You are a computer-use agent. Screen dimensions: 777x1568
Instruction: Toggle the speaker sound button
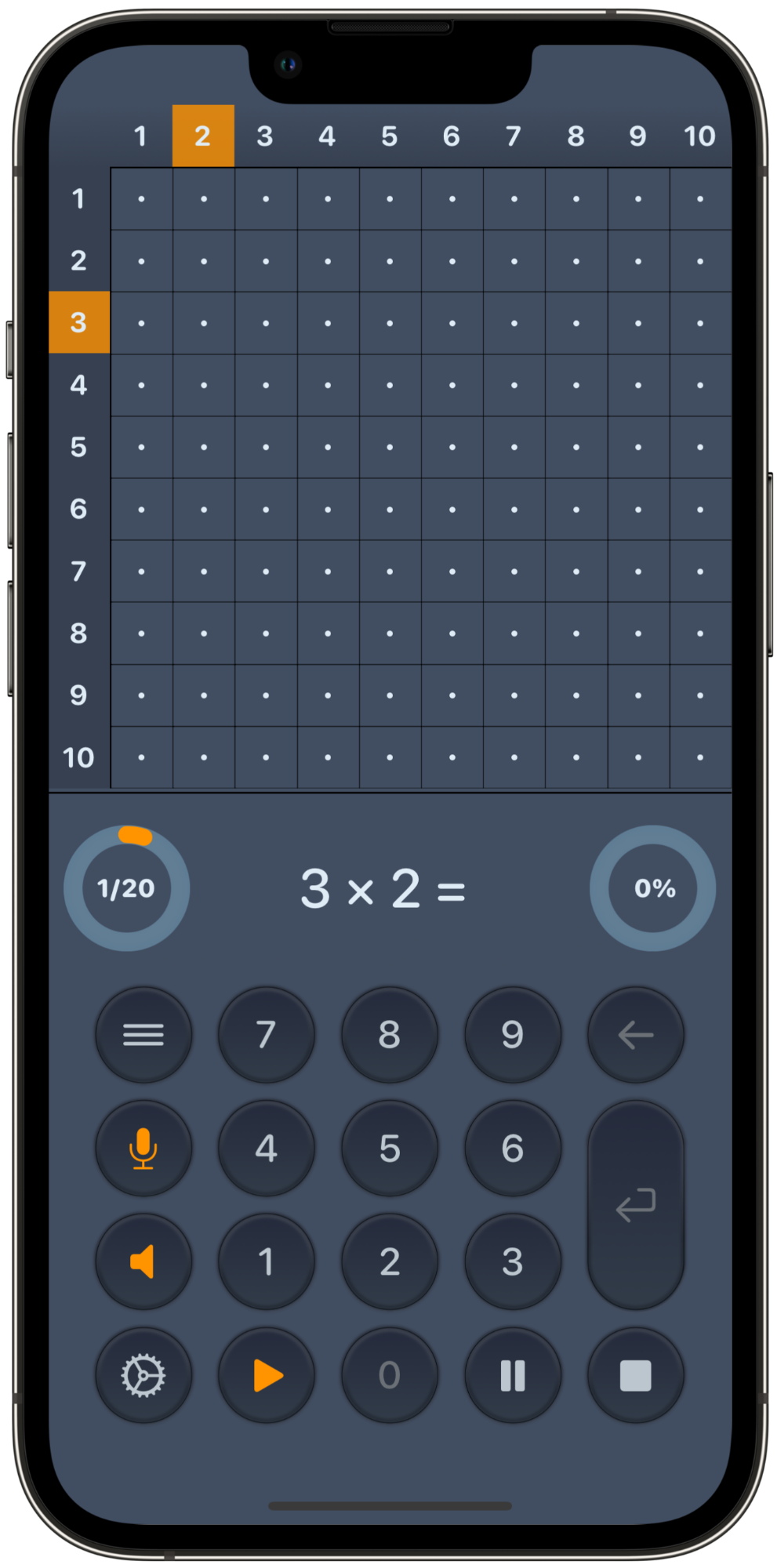143,1262
